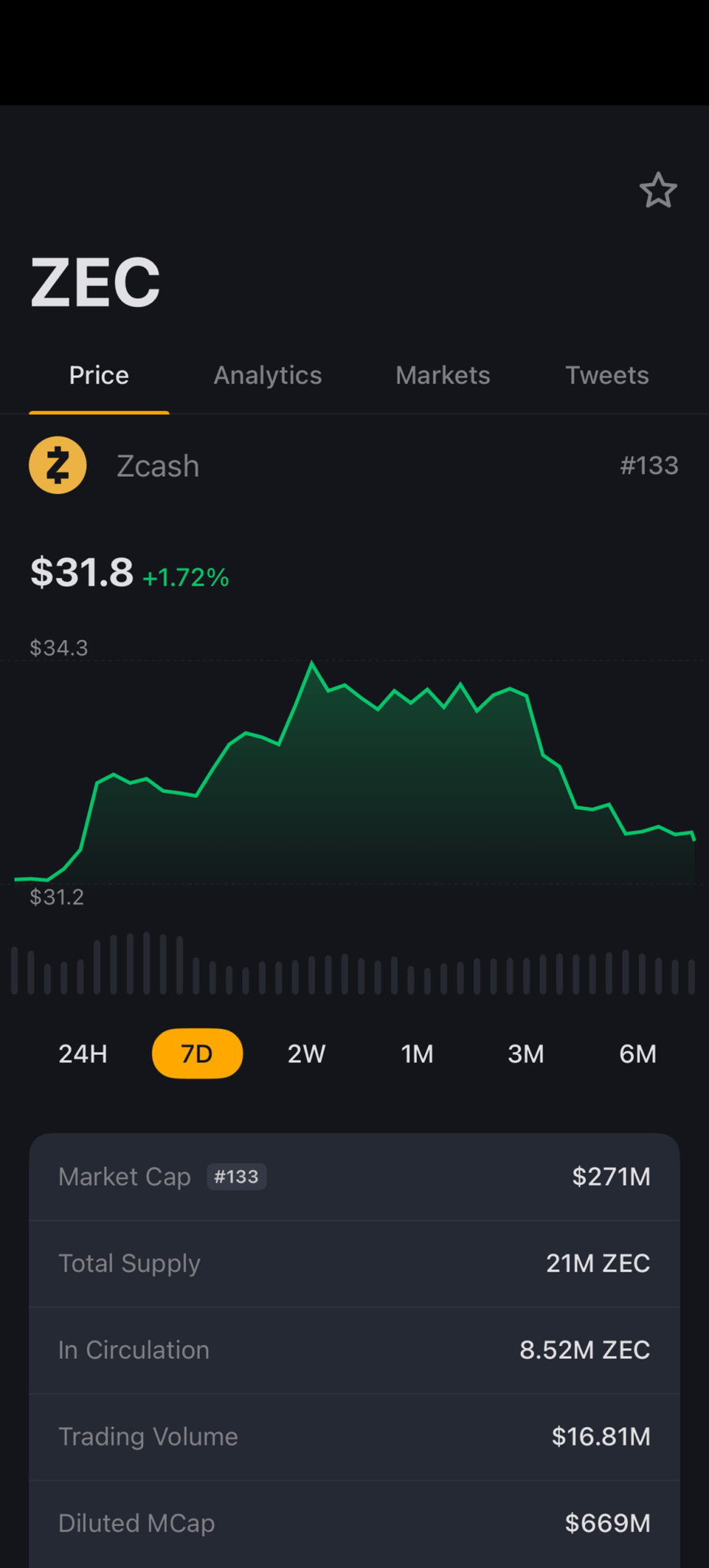Choose the 3M time period
Screen dimensions: 709x1568
tap(526, 1053)
